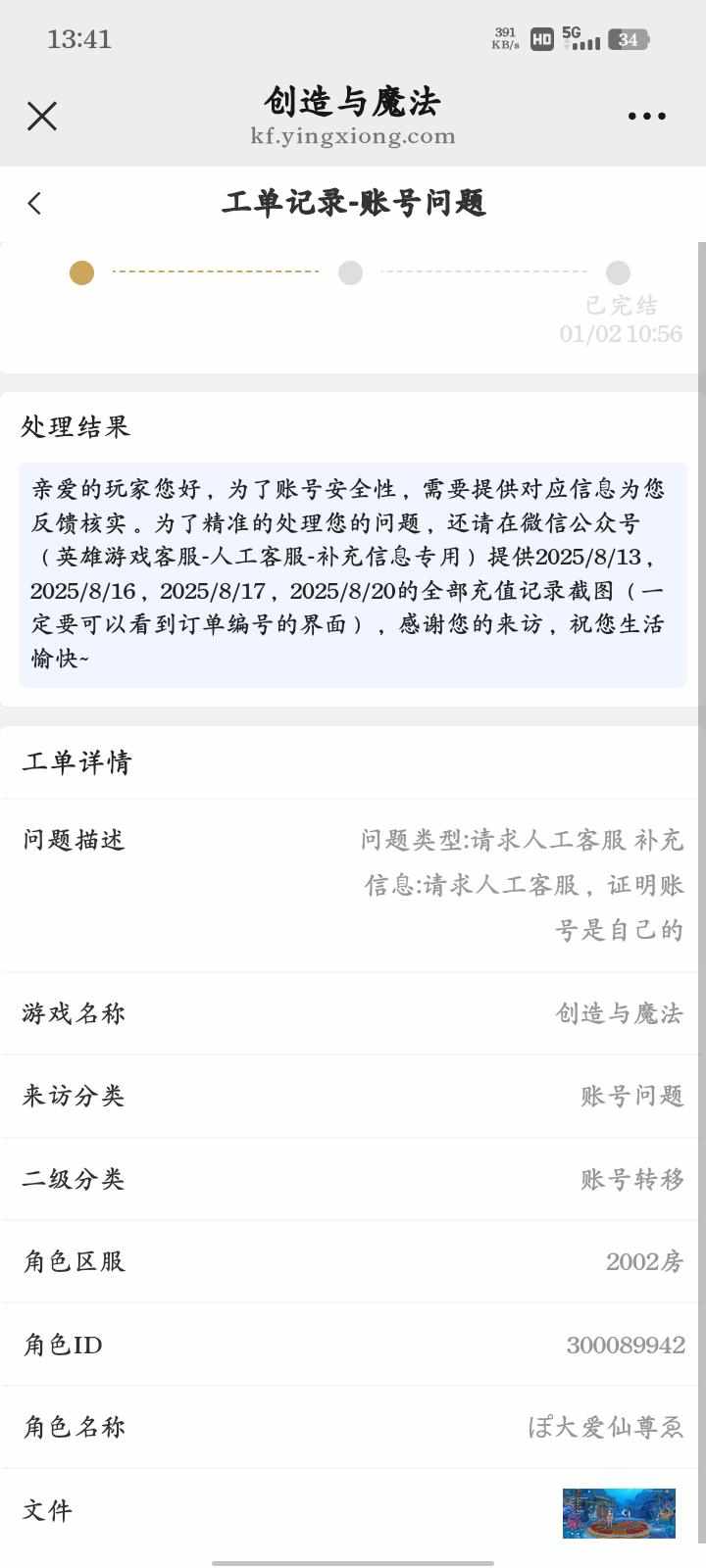Screen dimensions: 706x1568
Task: Go back from 工单记录-账号问题
Action: click(35, 203)
